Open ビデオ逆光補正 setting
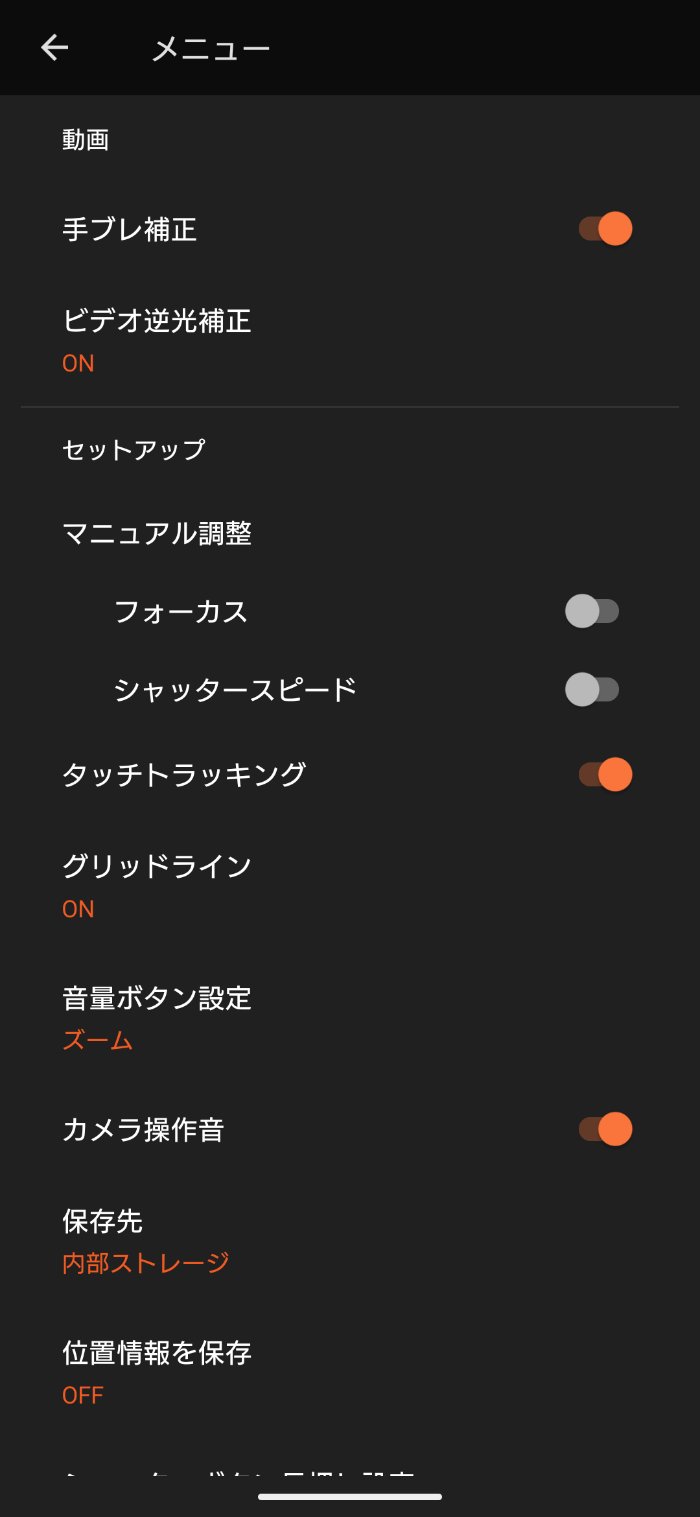 click(x=156, y=340)
